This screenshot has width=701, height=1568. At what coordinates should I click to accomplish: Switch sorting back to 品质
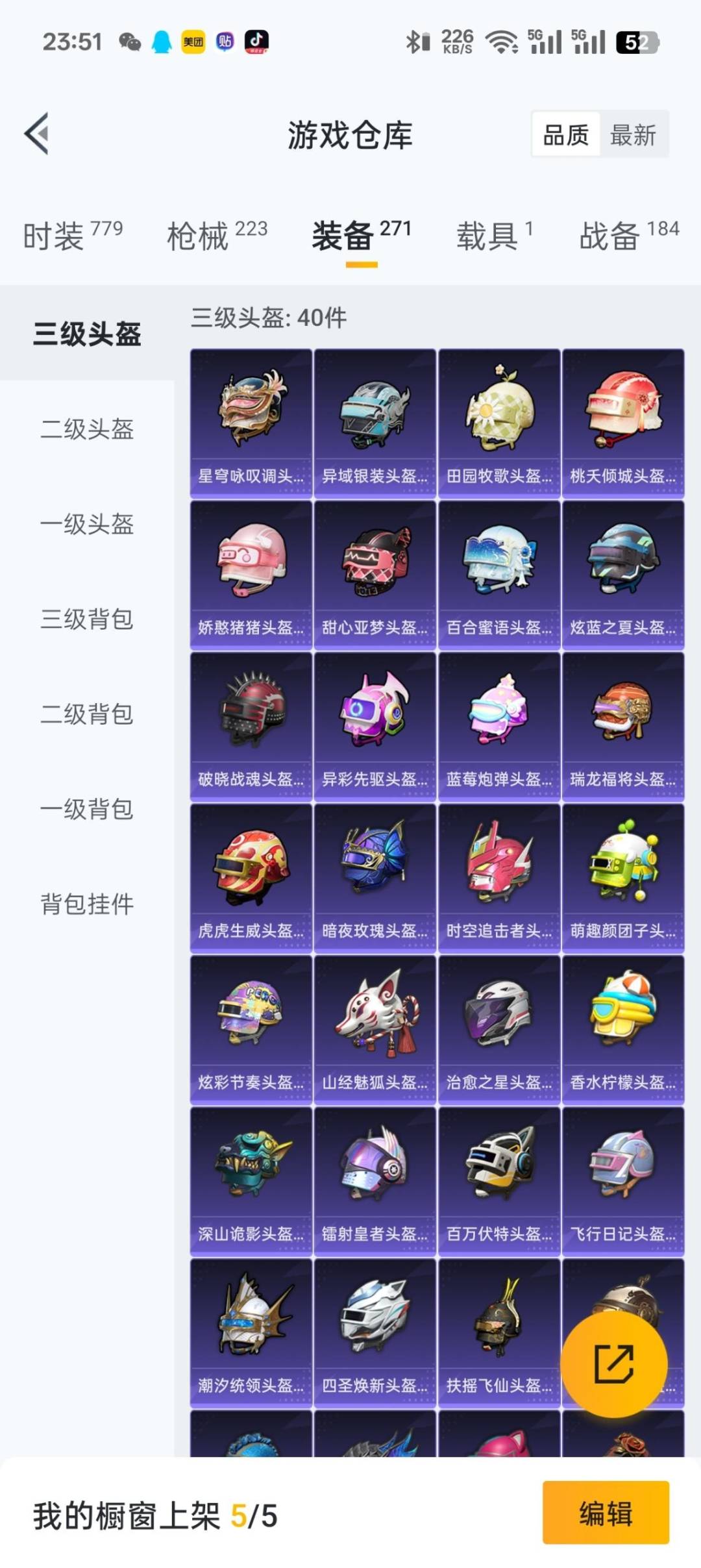[x=567, y=135]
